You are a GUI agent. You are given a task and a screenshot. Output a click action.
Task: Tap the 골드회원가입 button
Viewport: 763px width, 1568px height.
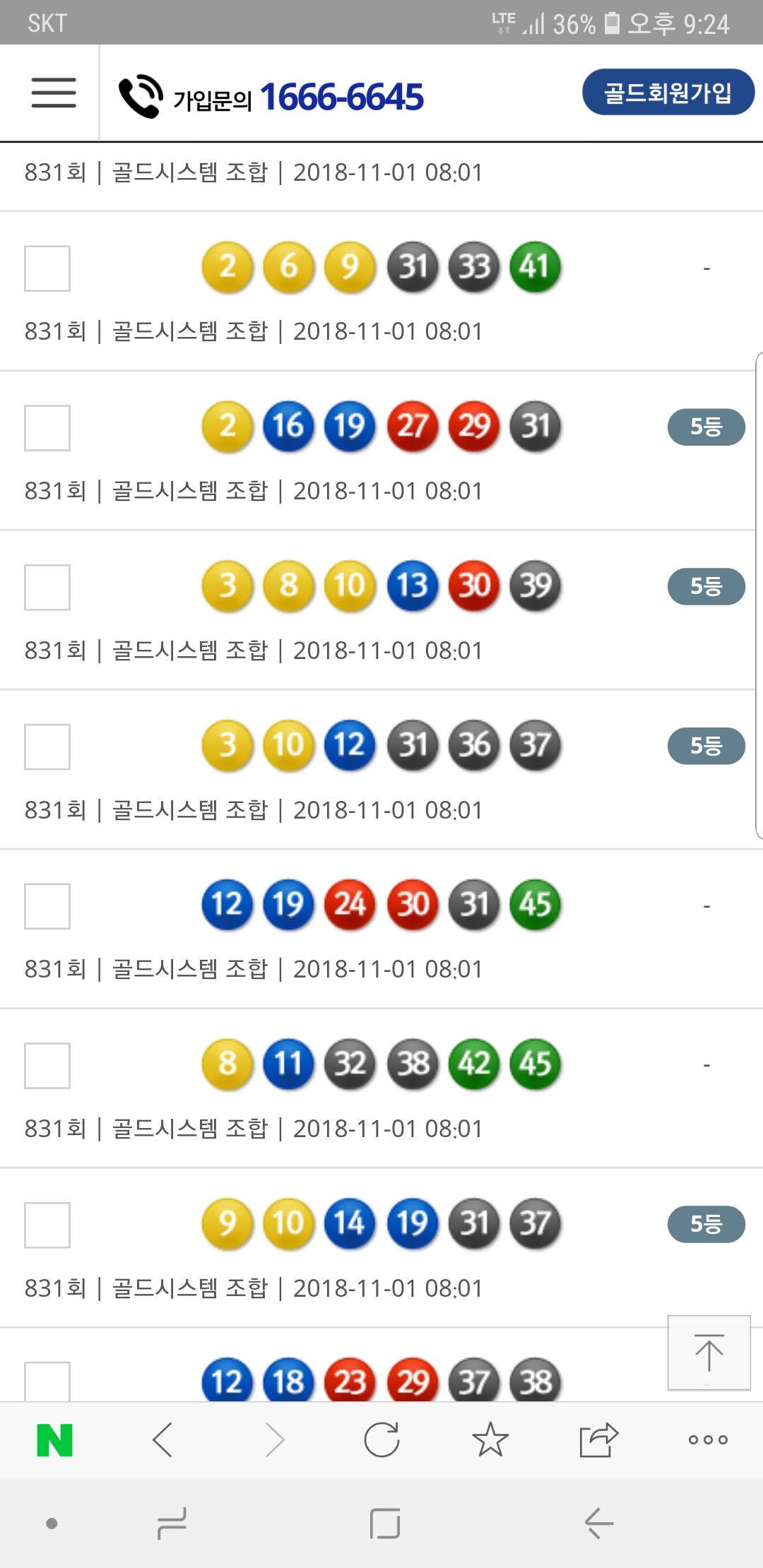pos(668,93)
